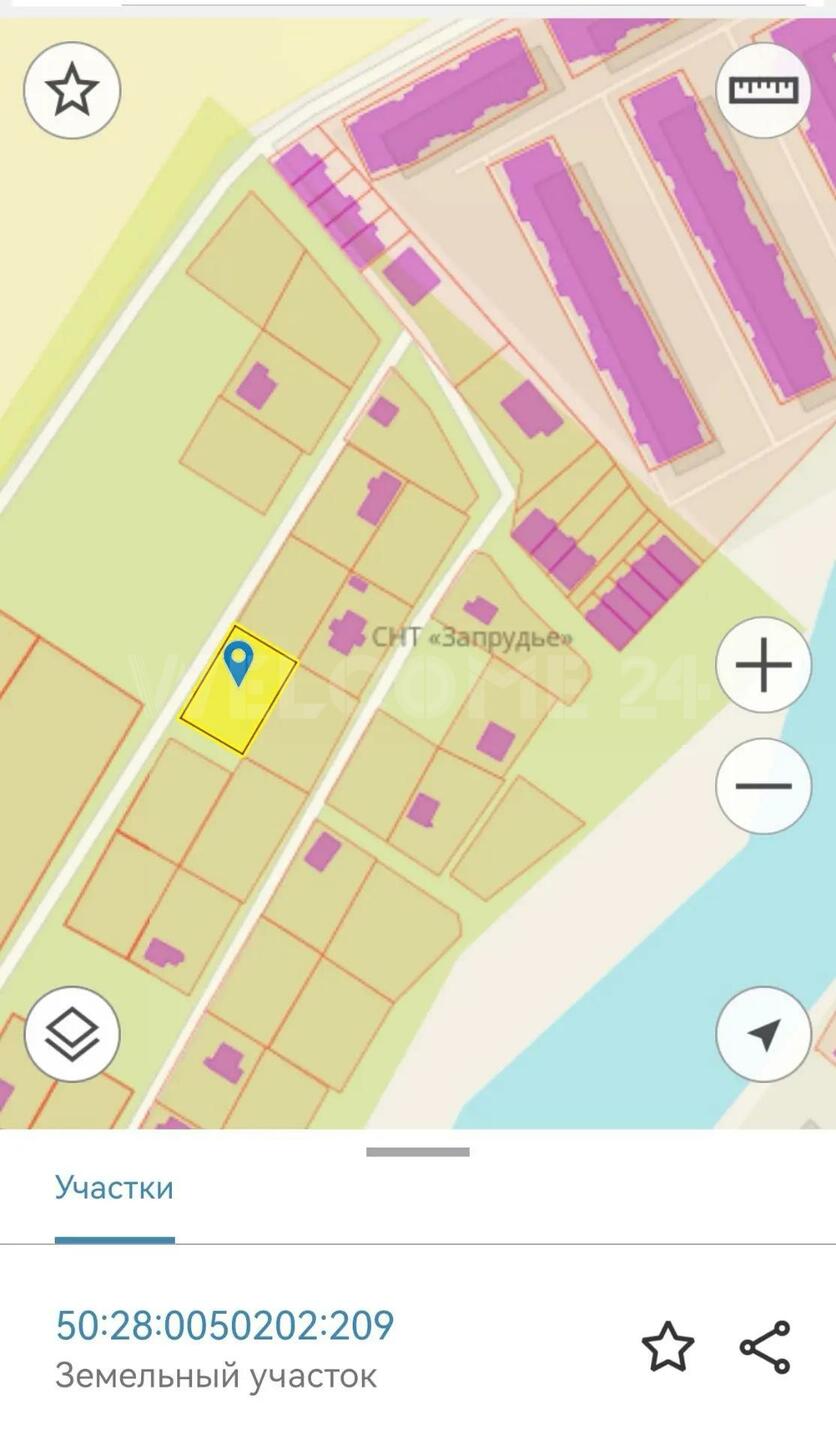
Task: Select the Участки tab
Action: coord(114,1188)
